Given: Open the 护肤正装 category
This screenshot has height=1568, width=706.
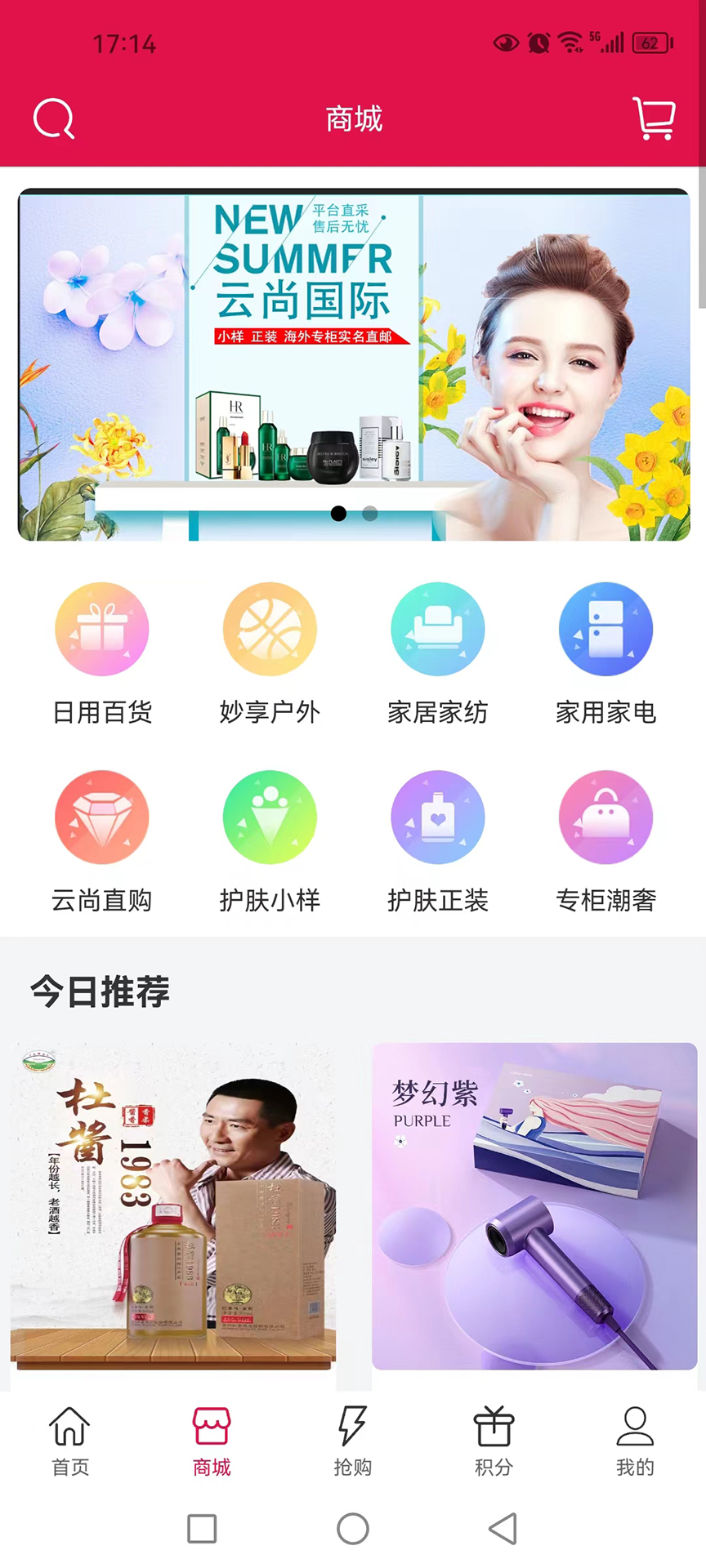Looking at the screenshot, I should click(438, 841).
